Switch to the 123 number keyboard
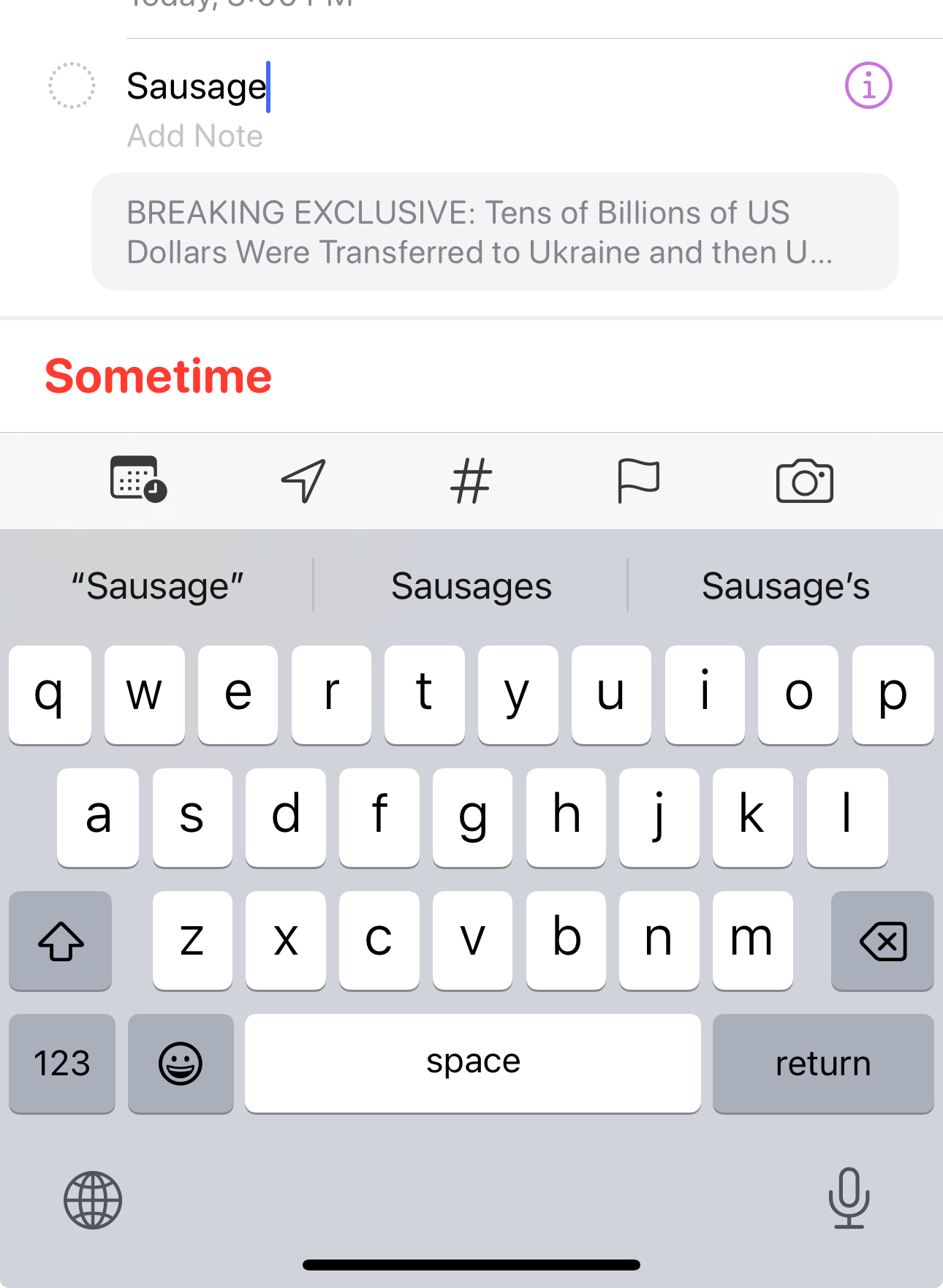The height and width of the screenshot is (1288, 943). click(62, 1064)
